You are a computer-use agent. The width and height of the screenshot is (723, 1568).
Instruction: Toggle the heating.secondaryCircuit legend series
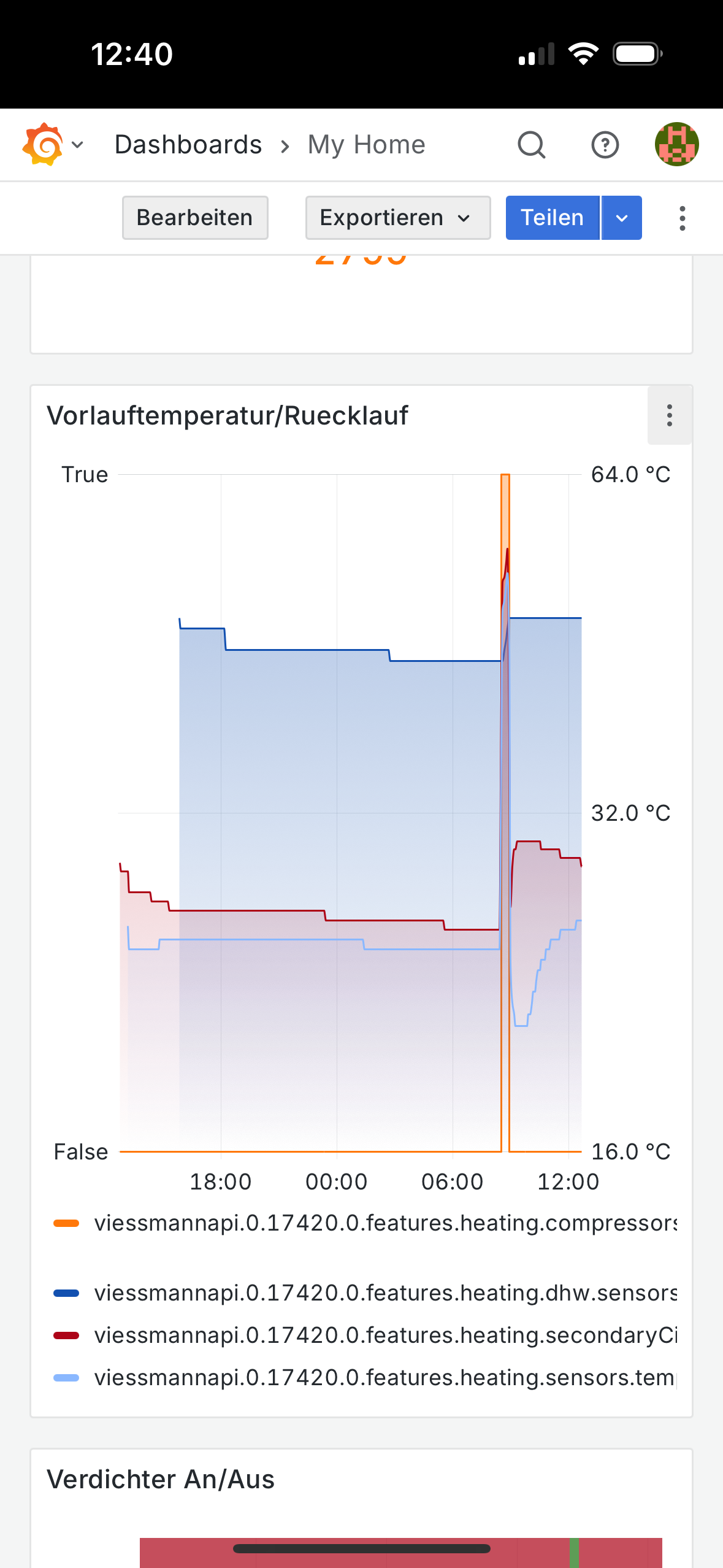pos(385,1335)
